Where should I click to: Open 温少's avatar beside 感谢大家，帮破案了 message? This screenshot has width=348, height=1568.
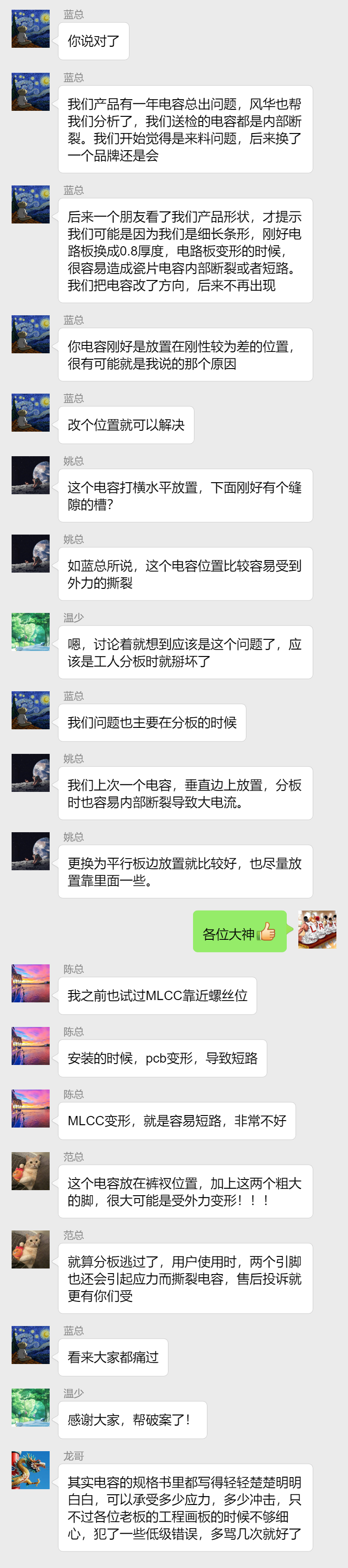tap(31, 1407)
